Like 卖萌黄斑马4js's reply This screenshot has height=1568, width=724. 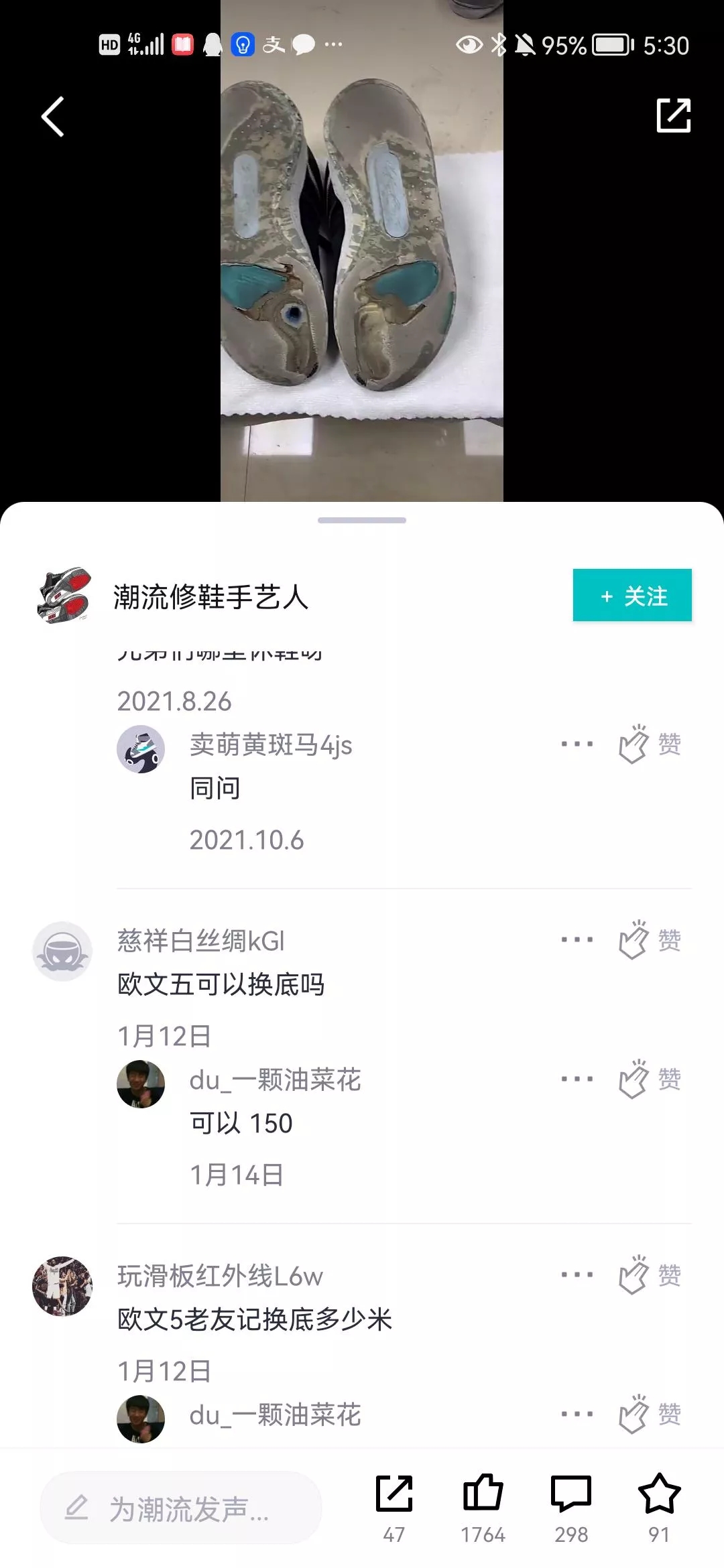(x=649, y=744)
